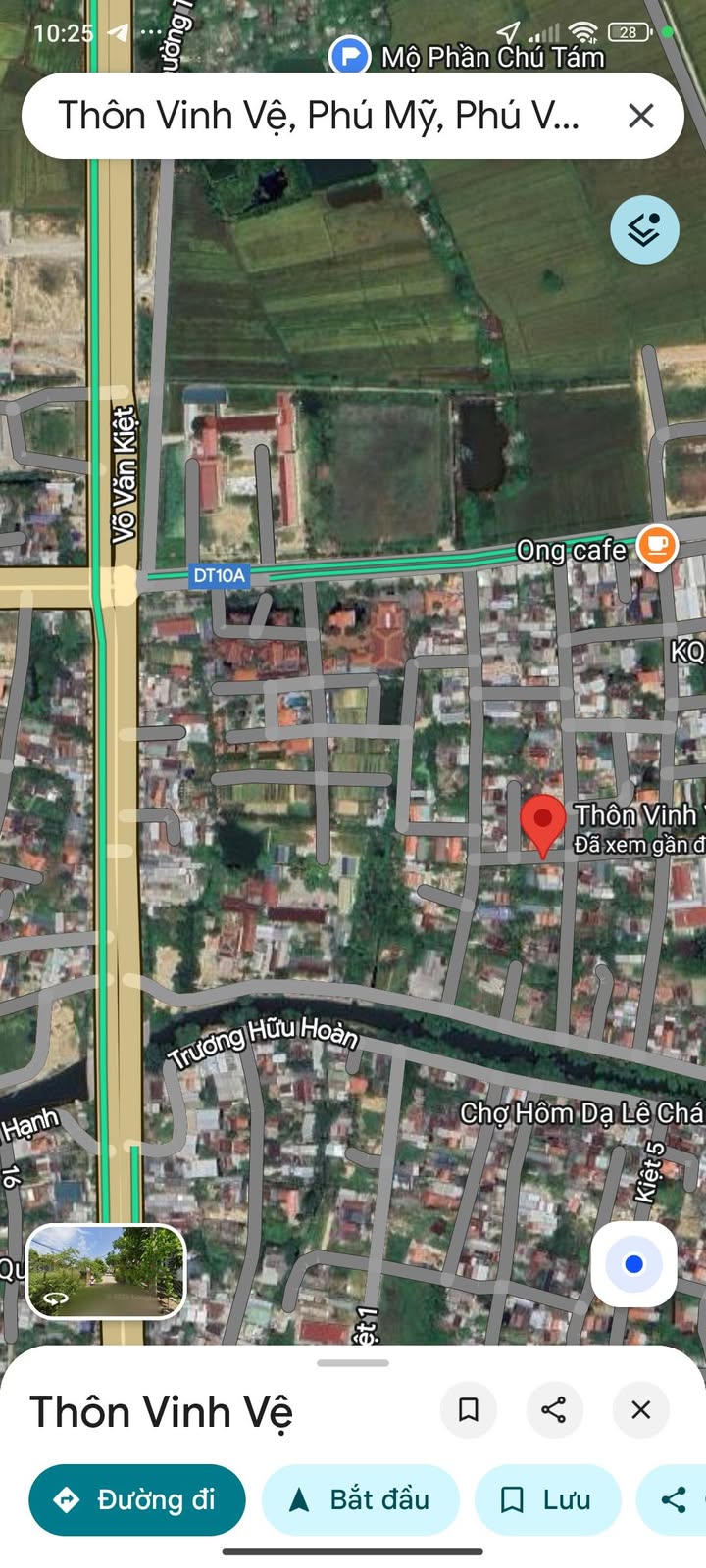The height and width of the screenshot is (1568, 706).
Task: Start navigation with Bắt đầu
Action: click(x=360, y=1499)
